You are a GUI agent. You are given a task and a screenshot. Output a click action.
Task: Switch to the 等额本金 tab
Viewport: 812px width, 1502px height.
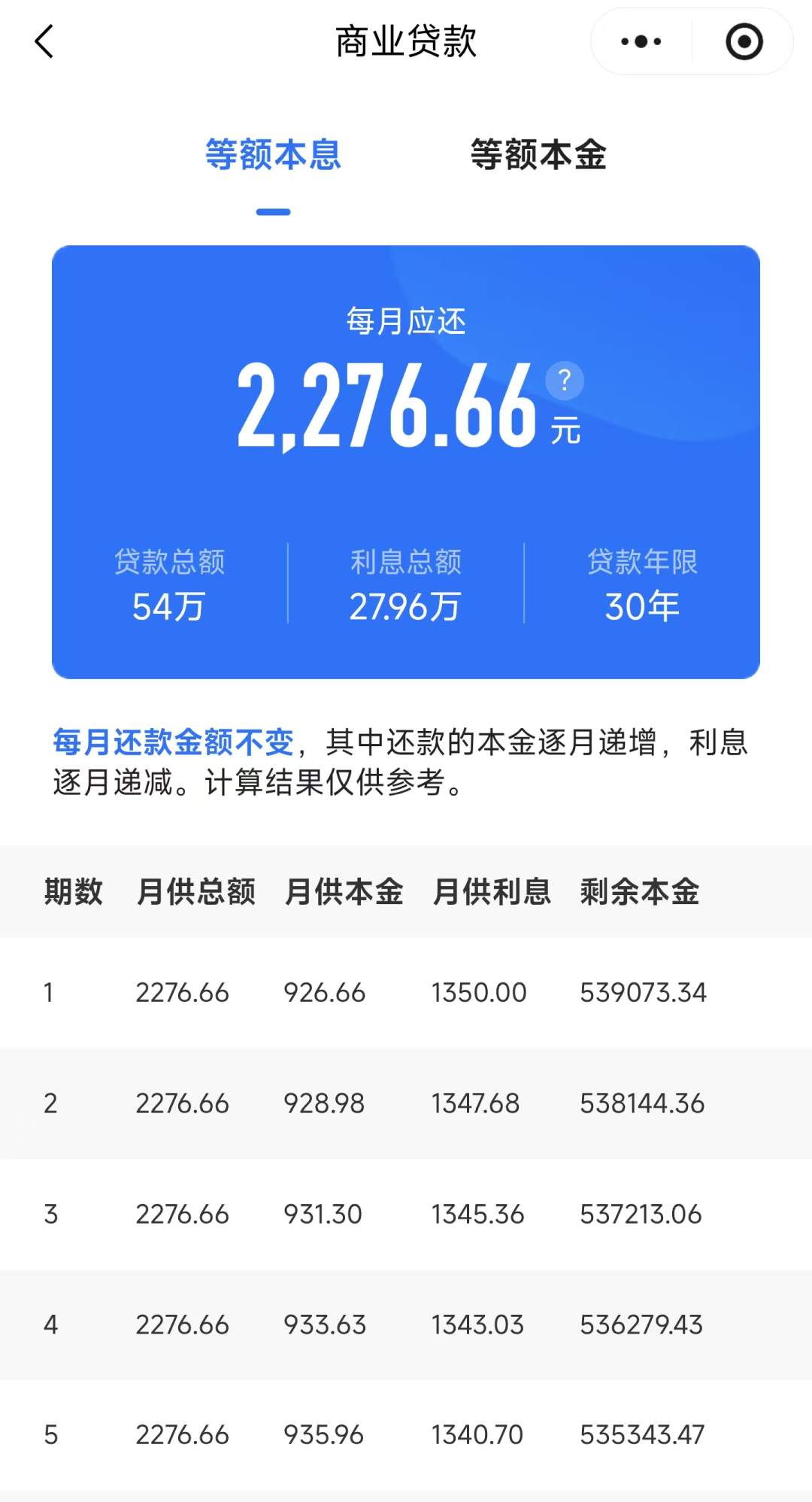click(538, 155)
